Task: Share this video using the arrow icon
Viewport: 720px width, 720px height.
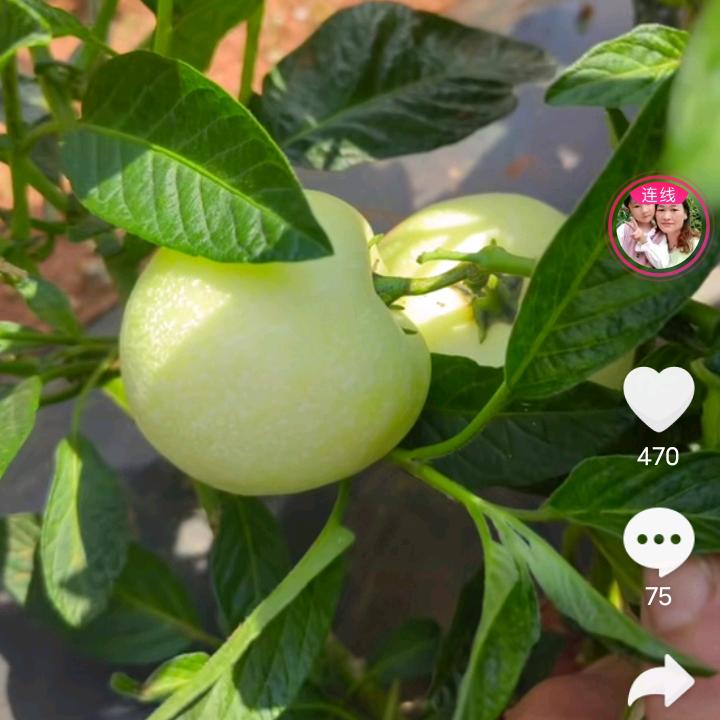Action: tap(660, 683)
